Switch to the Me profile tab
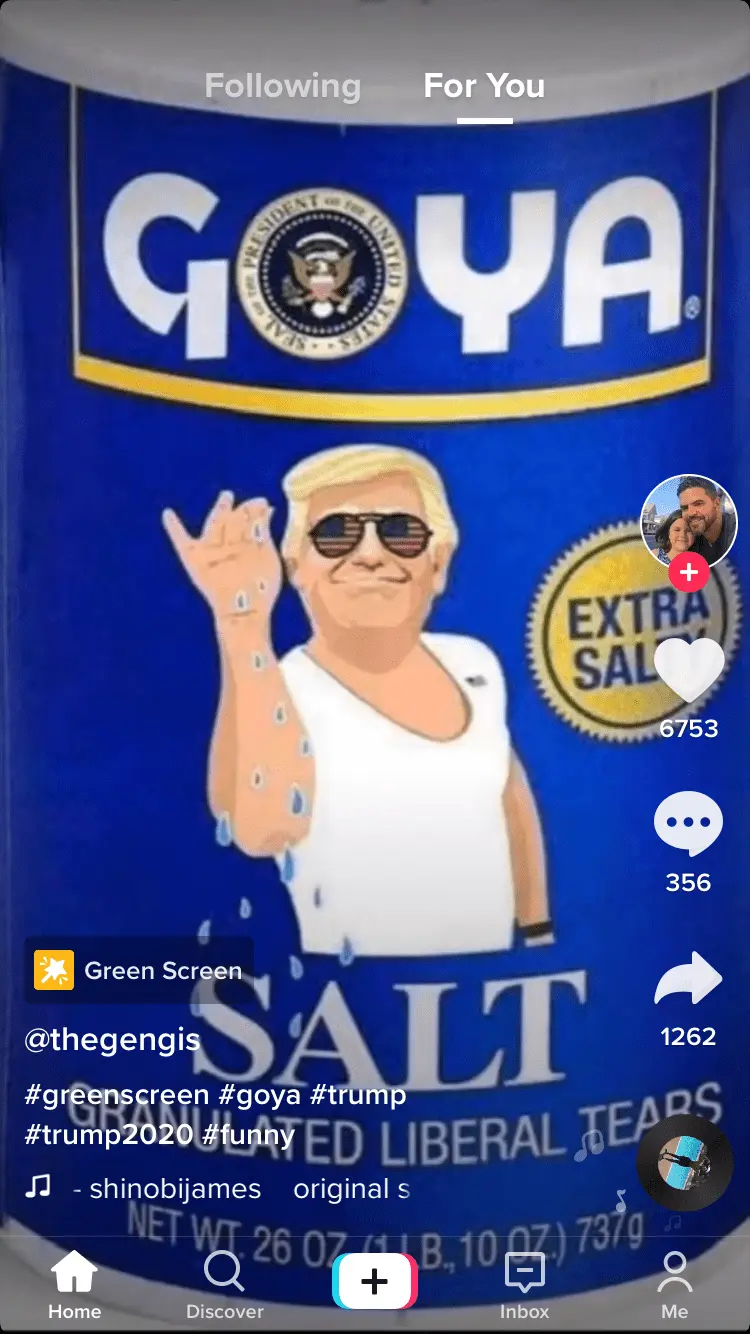 click(x=675, y=1287)
